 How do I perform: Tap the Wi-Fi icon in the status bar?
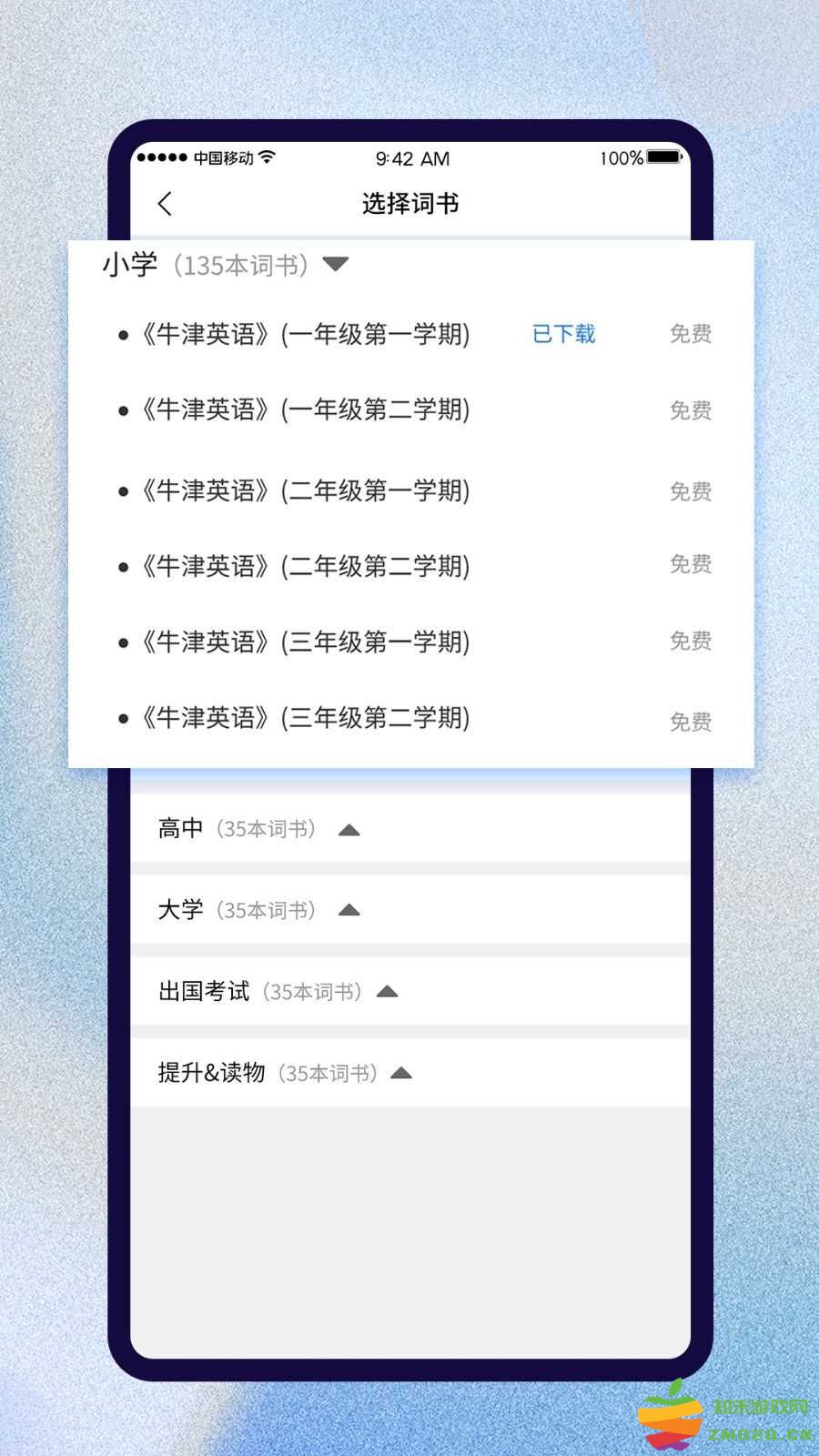pos(265,157)
